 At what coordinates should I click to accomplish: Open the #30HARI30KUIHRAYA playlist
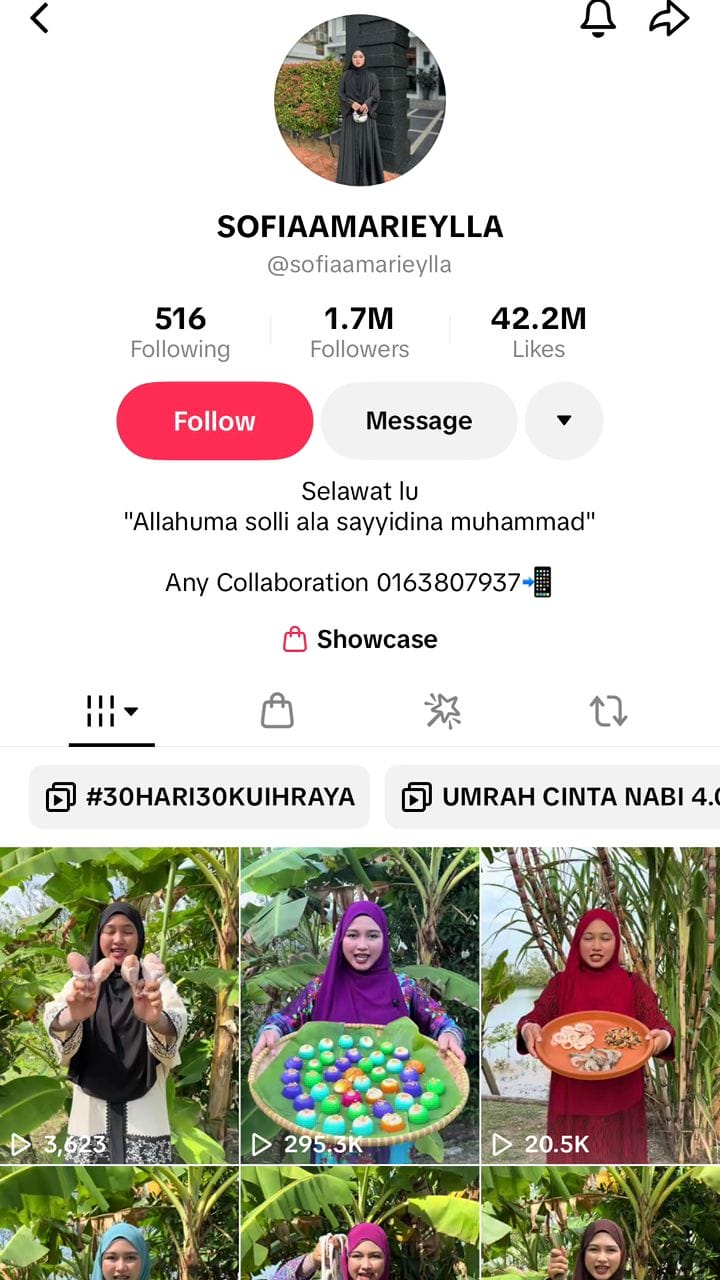pos(199,797)
